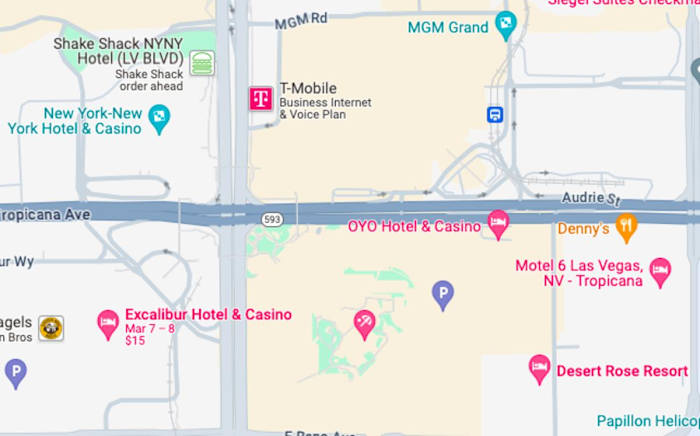Open the MGM Grand map pin
Viewport: 700px width, 436px height.
tap(506, 23)
